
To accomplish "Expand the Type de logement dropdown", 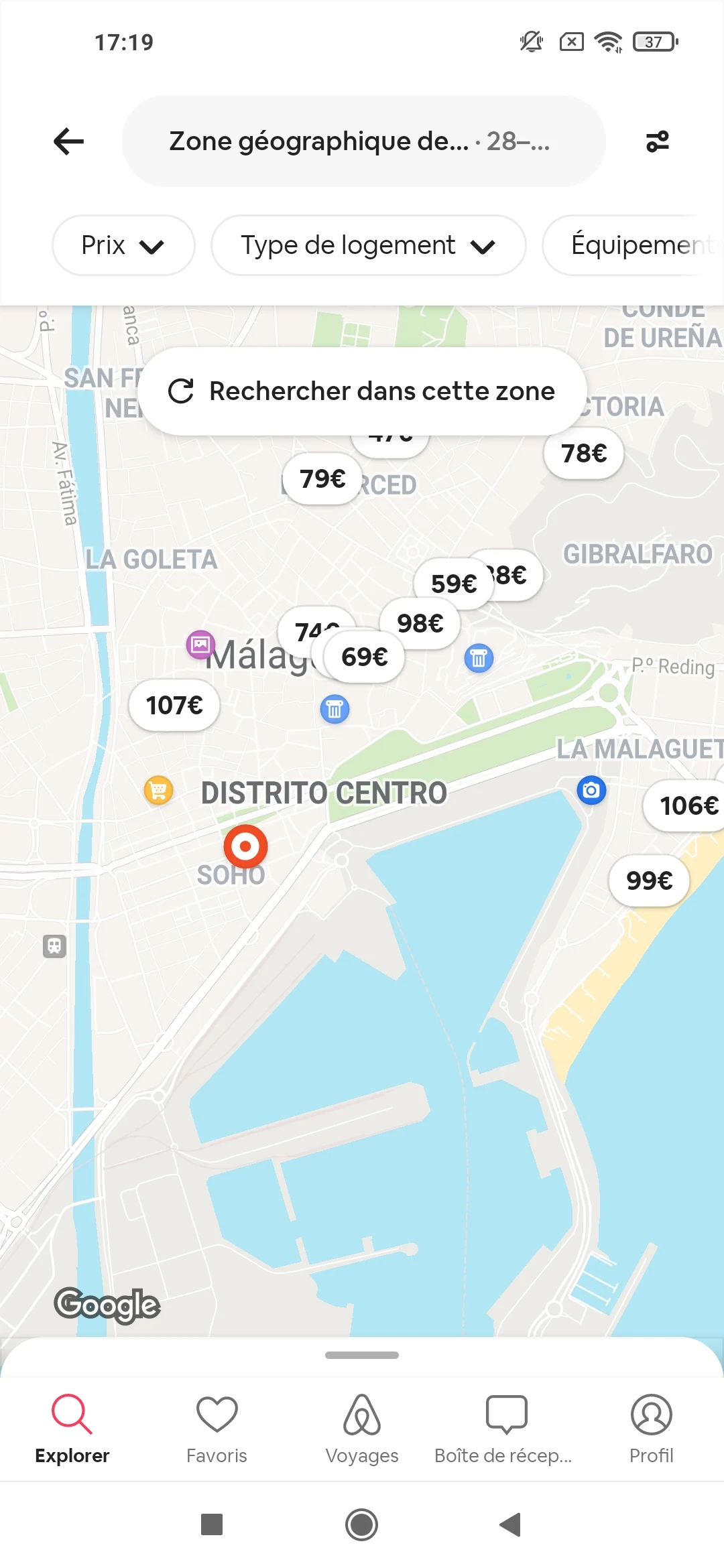I will (x=368, y=245).
